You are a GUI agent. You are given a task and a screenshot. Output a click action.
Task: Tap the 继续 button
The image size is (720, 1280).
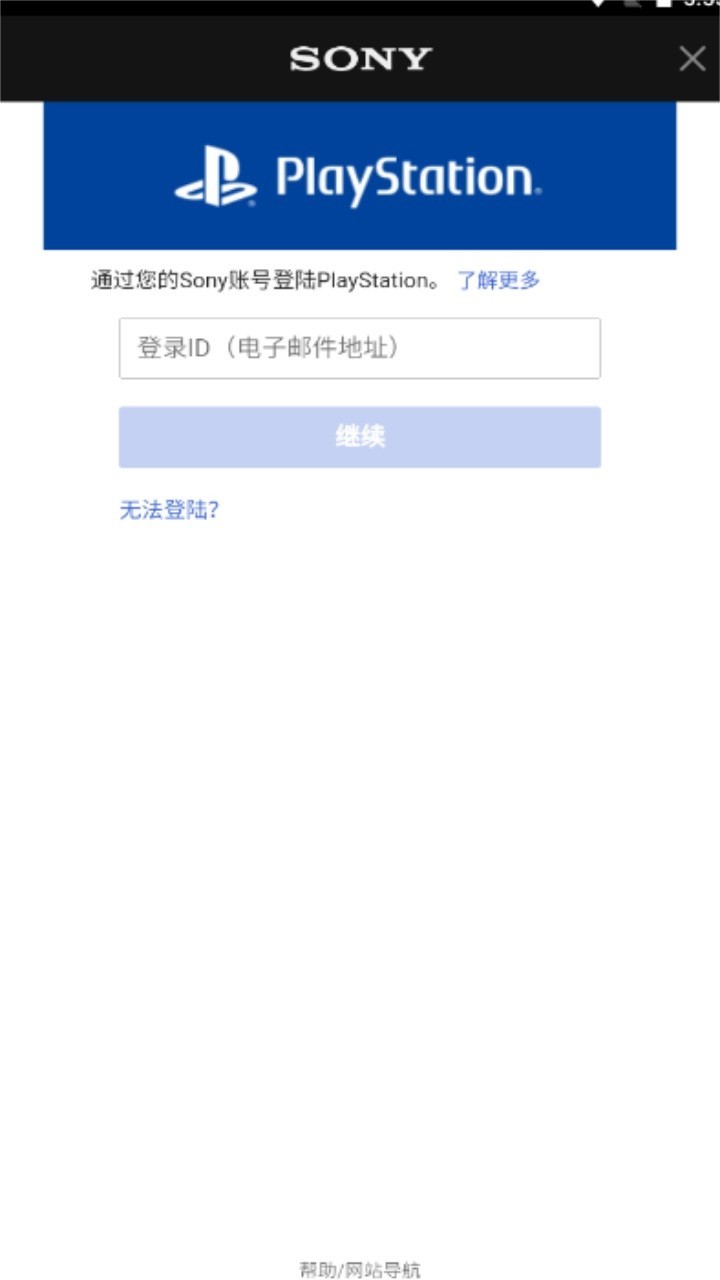tap(360, 437)
